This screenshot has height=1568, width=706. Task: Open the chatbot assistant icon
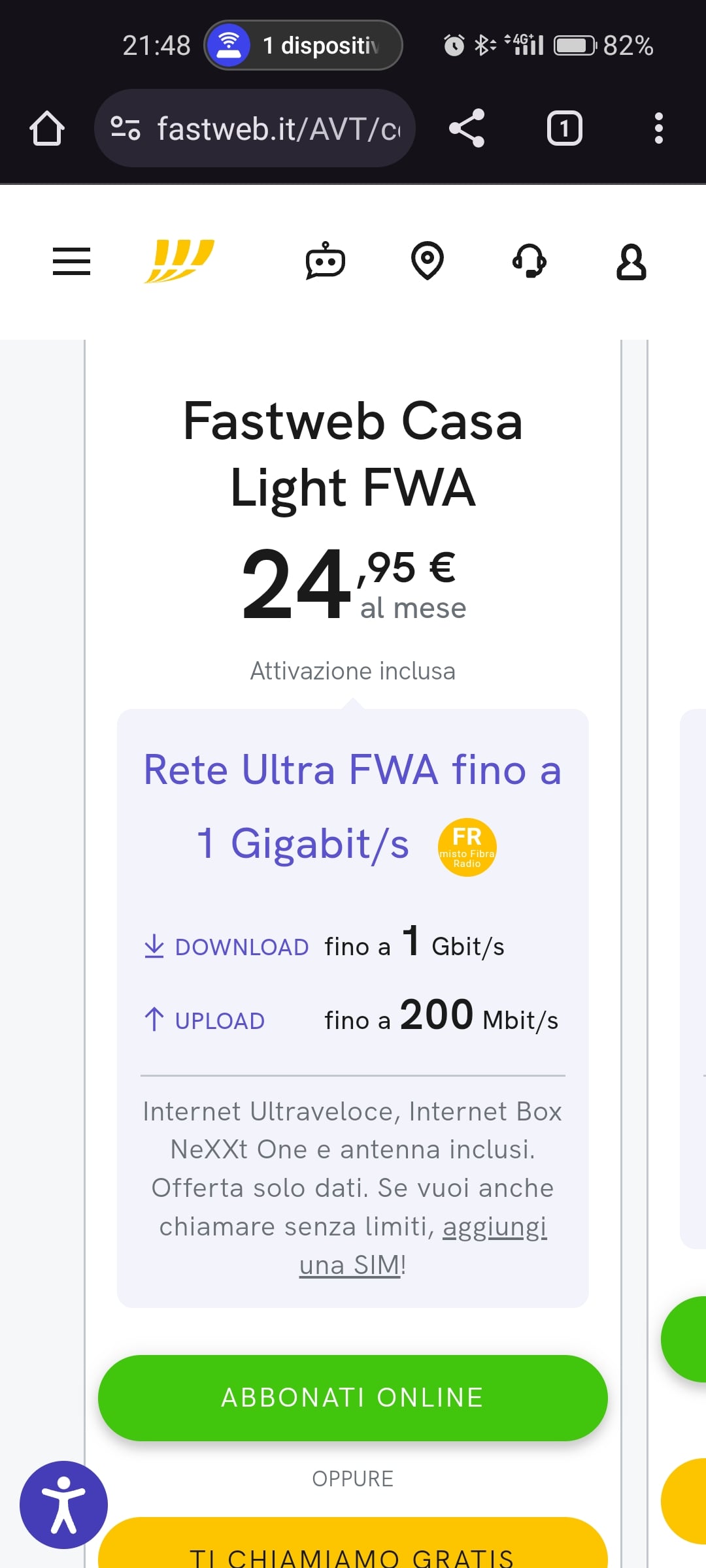coord(326,261)
